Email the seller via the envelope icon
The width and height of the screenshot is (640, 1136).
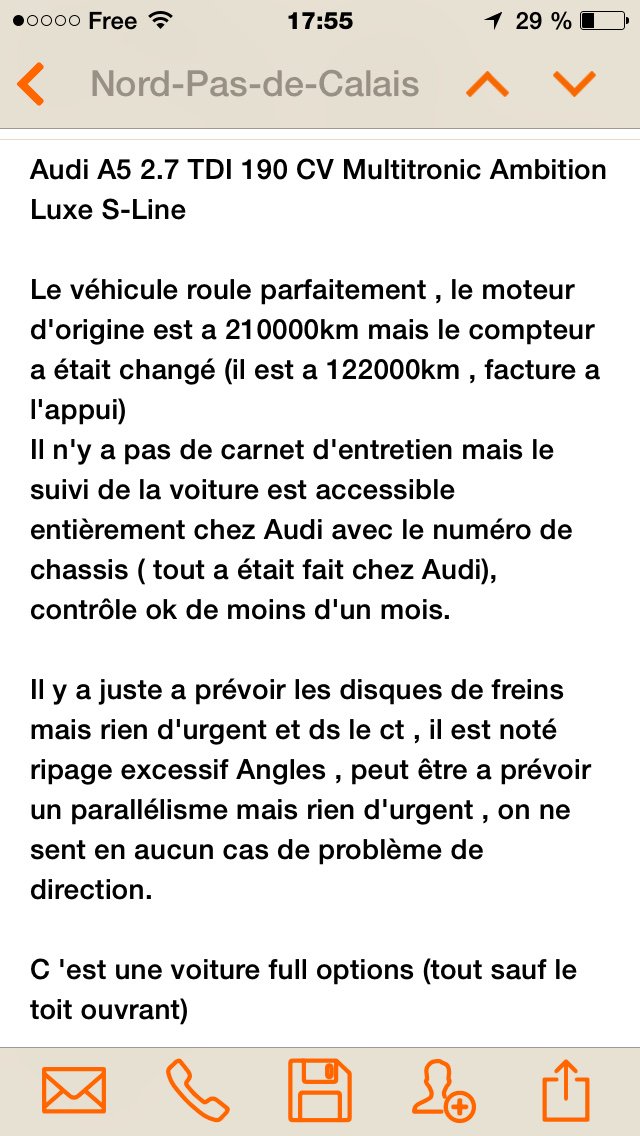(x=74, y=1090)
